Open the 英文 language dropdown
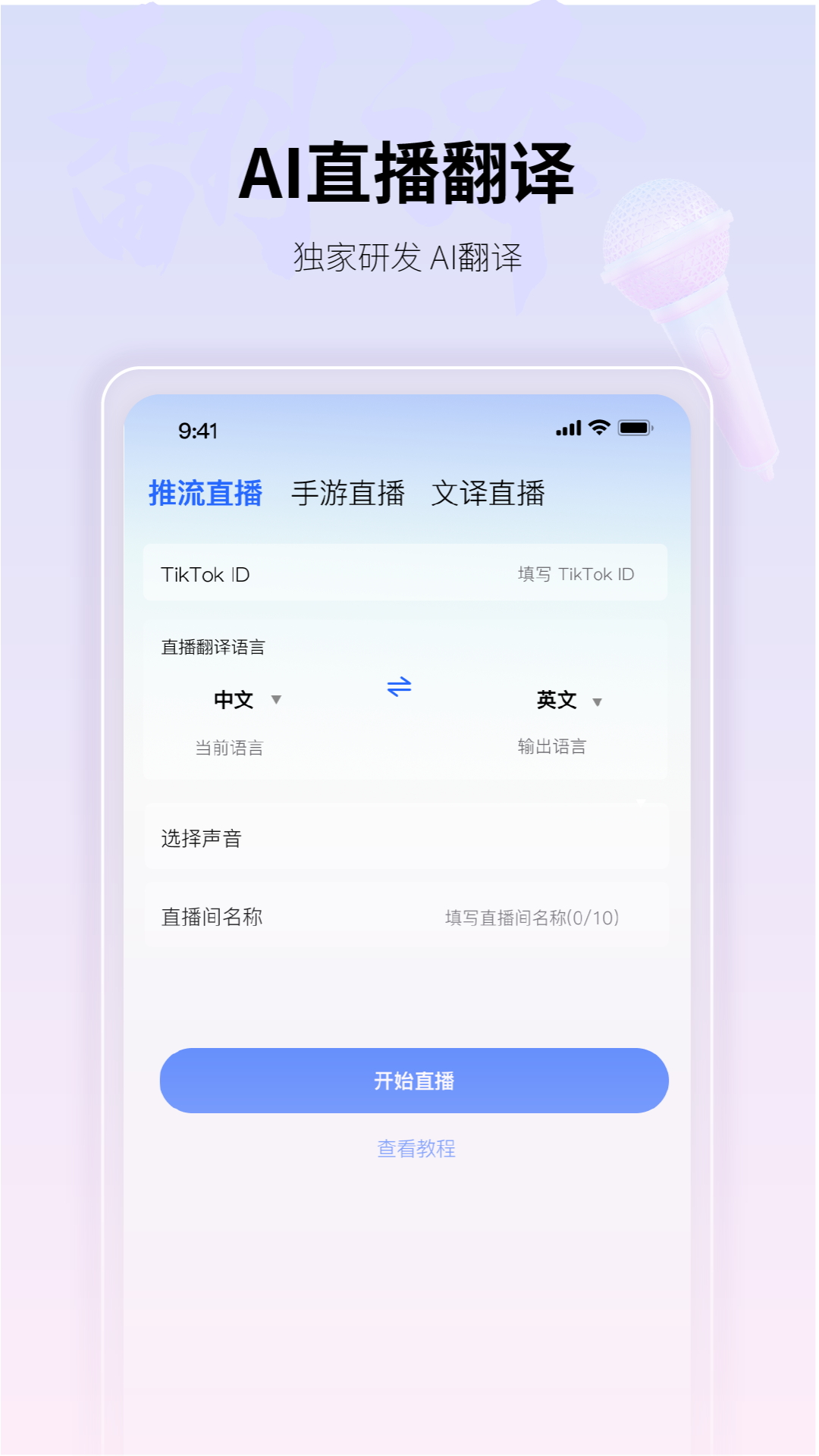 [598, 701]
